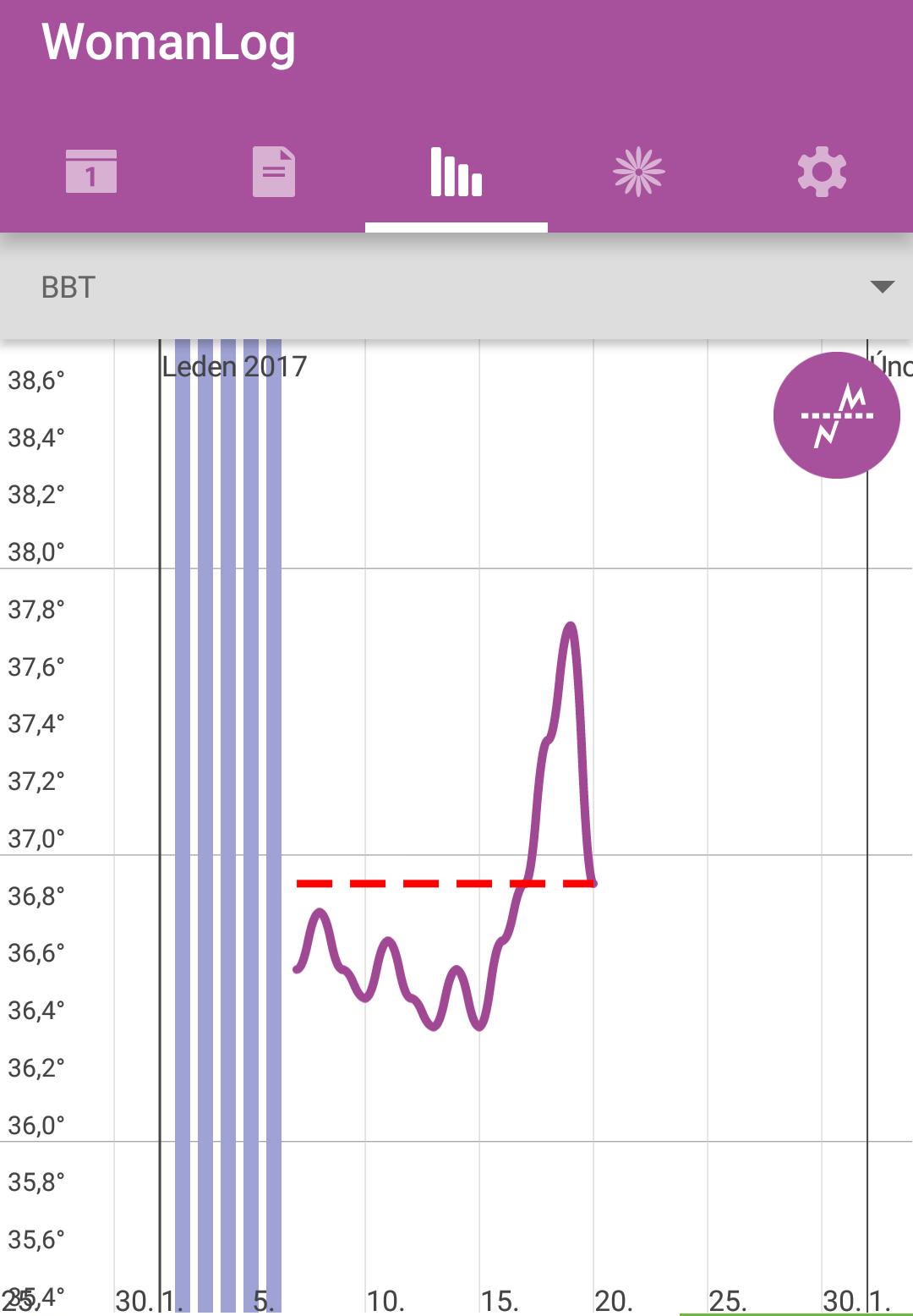Open the flower icon tab
The image size is (913, 1316).
point(639,172)
